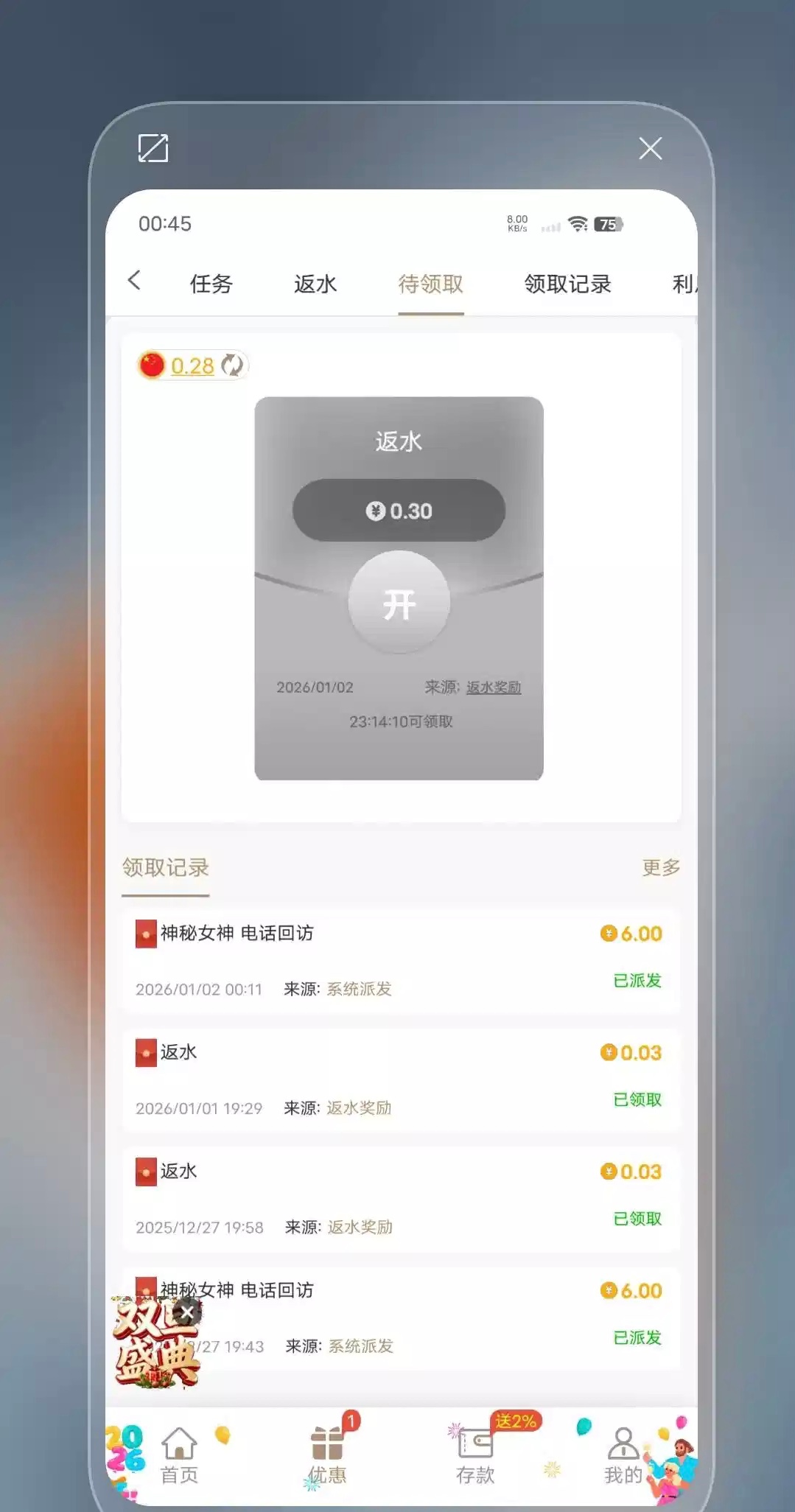
Task: Open the 返水 record from 2026/01/01 19:29
Action: (x=400, y=1079)
